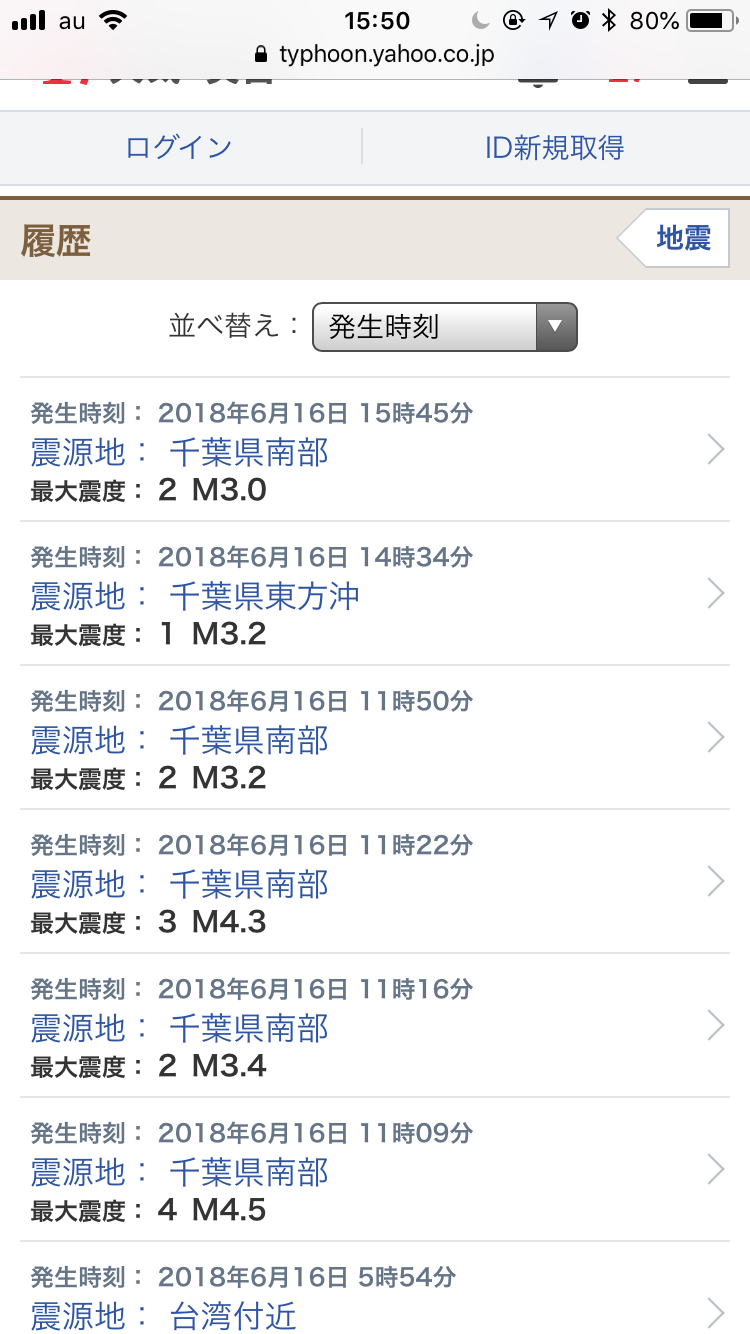
Task: Open the ログイン login link
Action: pyautogui.click(x=179, y=148)
